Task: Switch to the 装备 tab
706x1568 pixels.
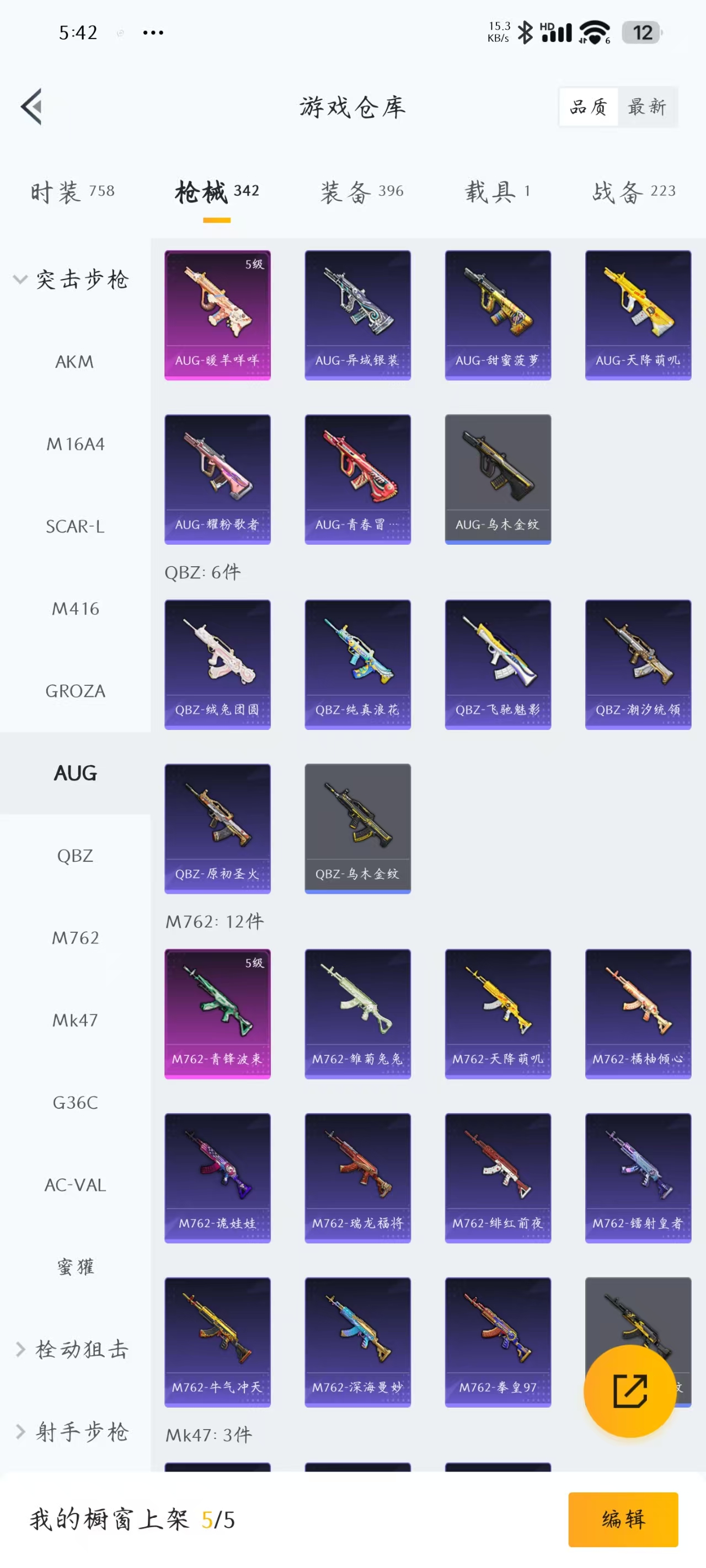Action: tap(362, 192)
